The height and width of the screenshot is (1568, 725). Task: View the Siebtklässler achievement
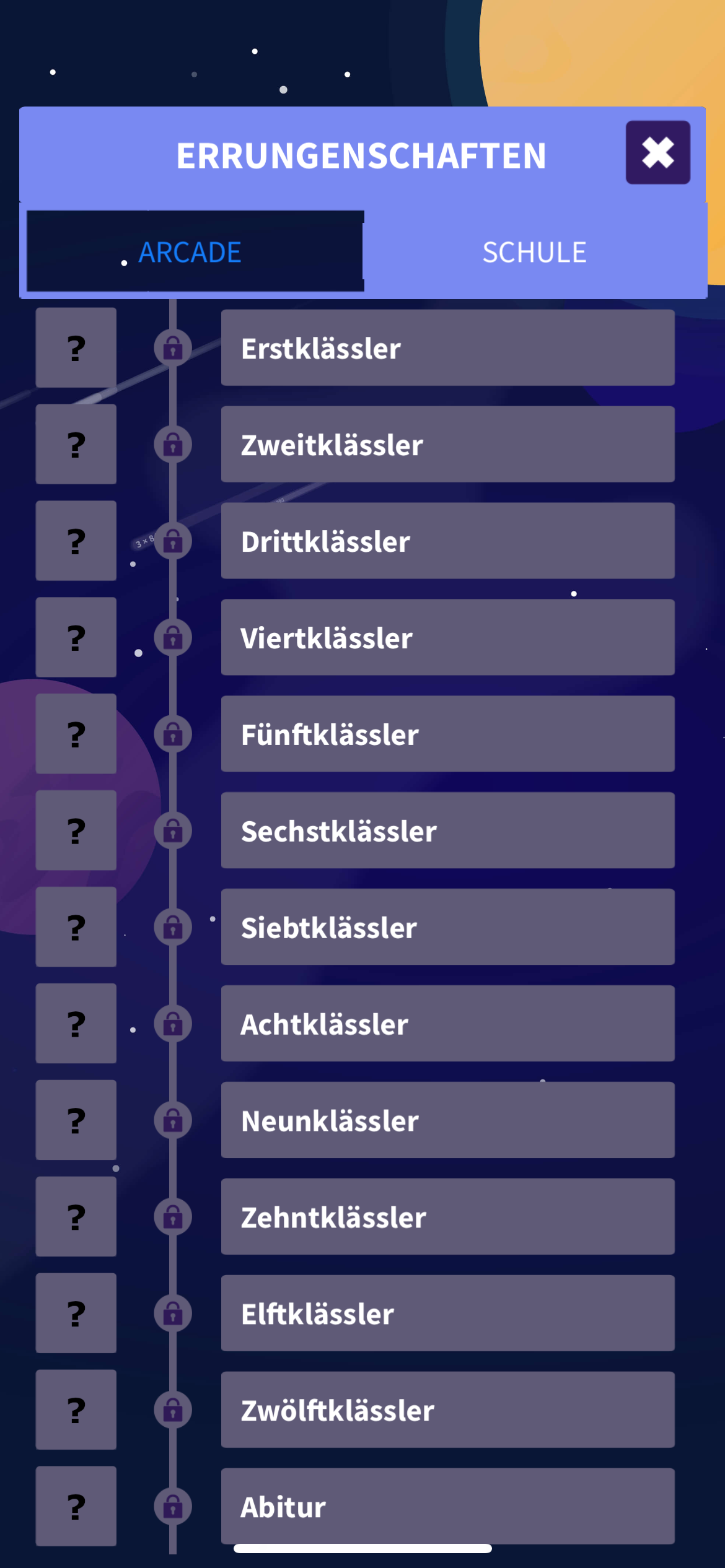tap(447, 928)
